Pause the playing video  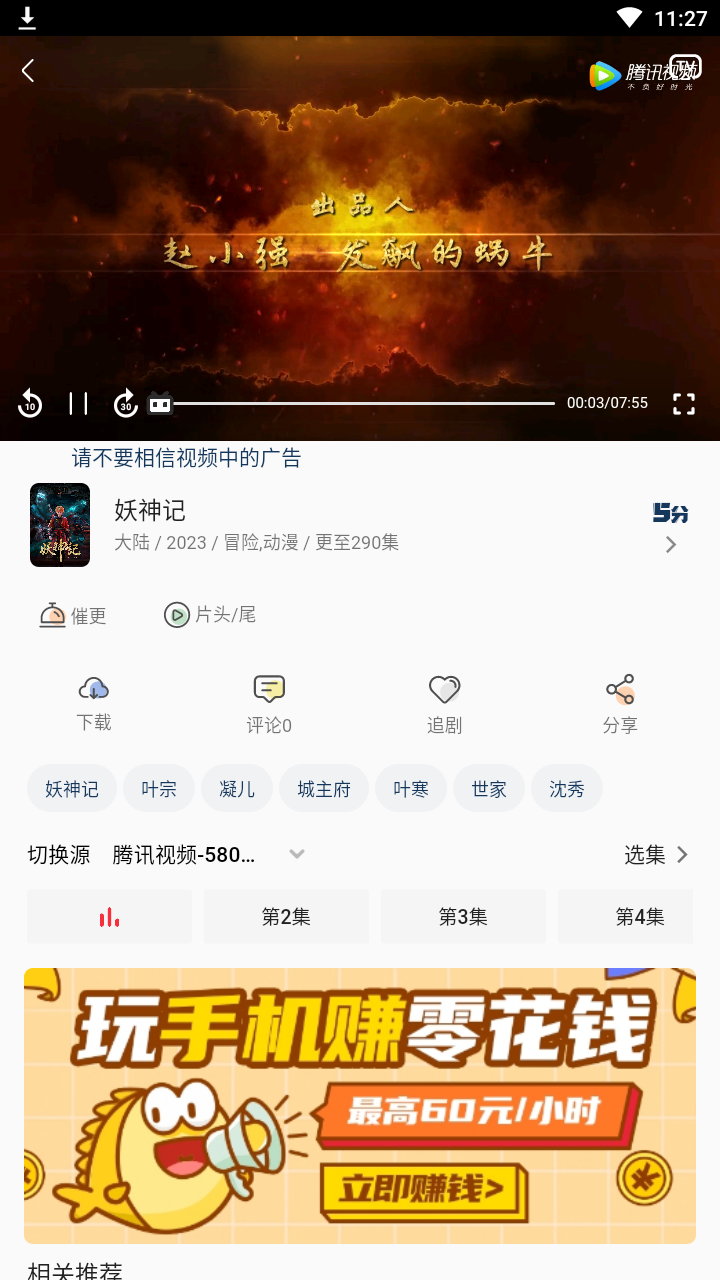[x=77, y=403]
